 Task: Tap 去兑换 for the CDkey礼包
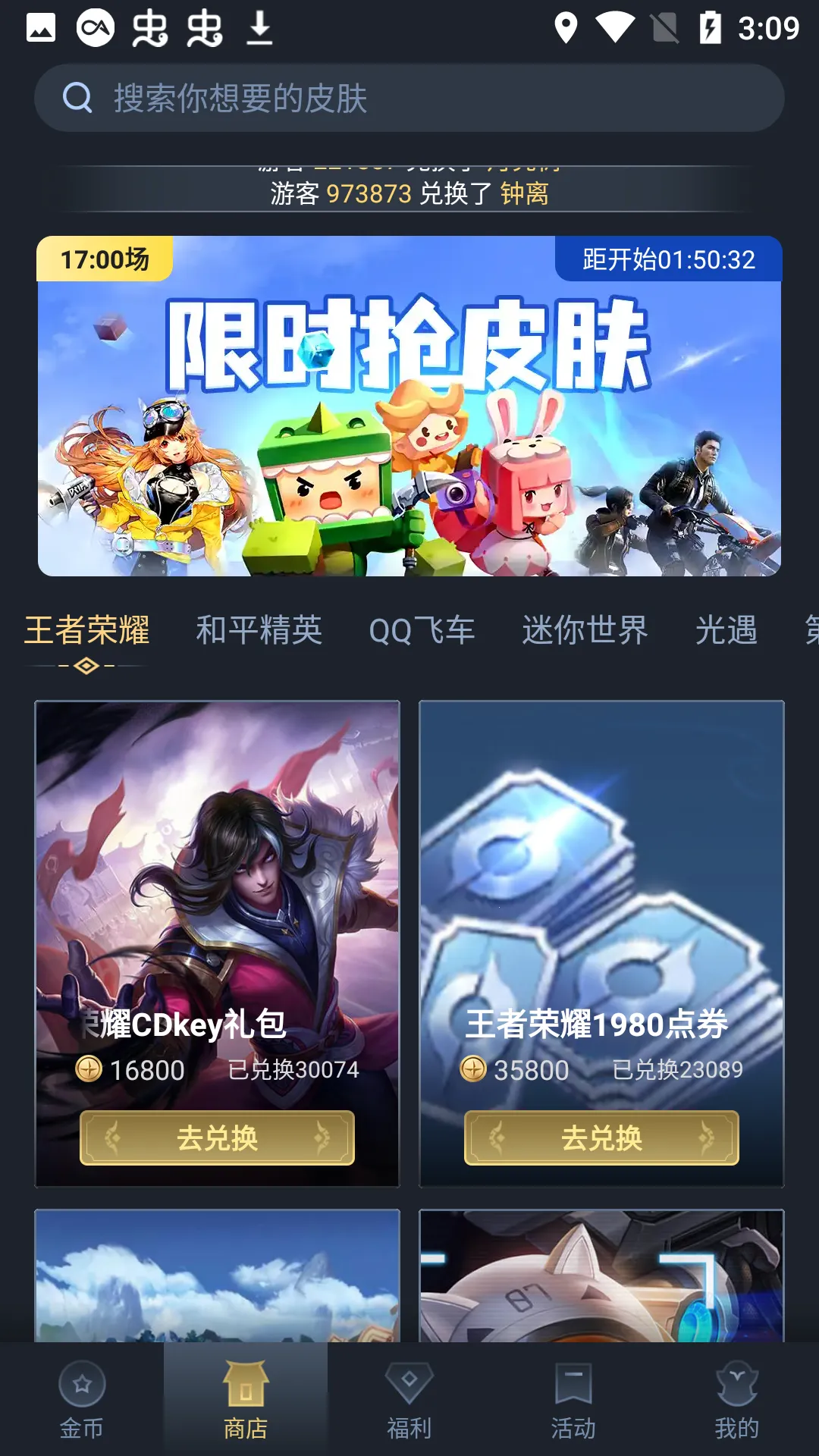217,1137
